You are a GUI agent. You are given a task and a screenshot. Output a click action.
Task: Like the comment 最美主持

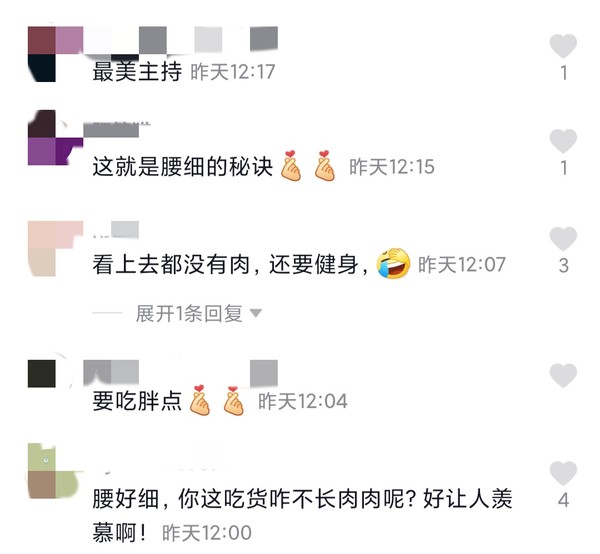coord(564,46)
